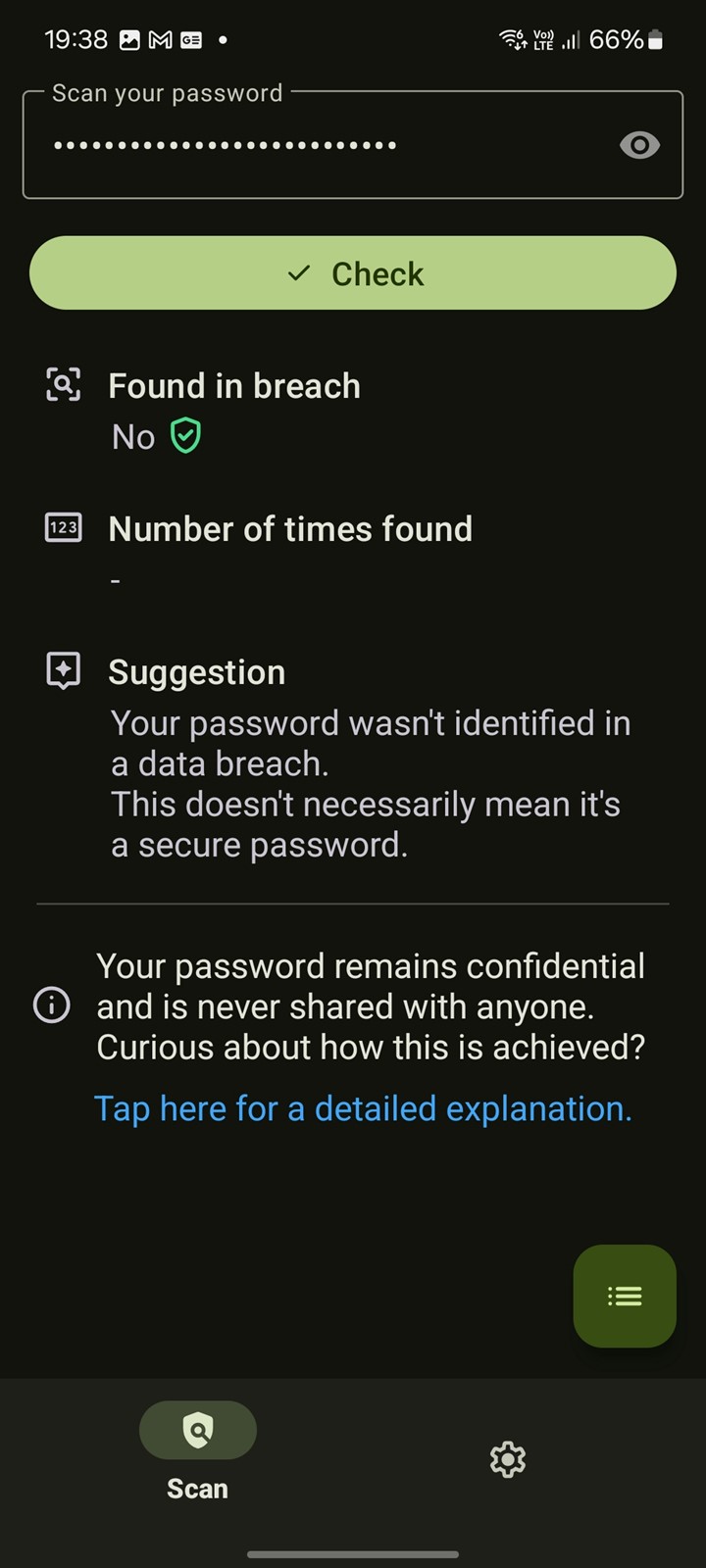706x1568 pixels.
Task: Open the detailed explanation link
Action: click(363, 1108)
